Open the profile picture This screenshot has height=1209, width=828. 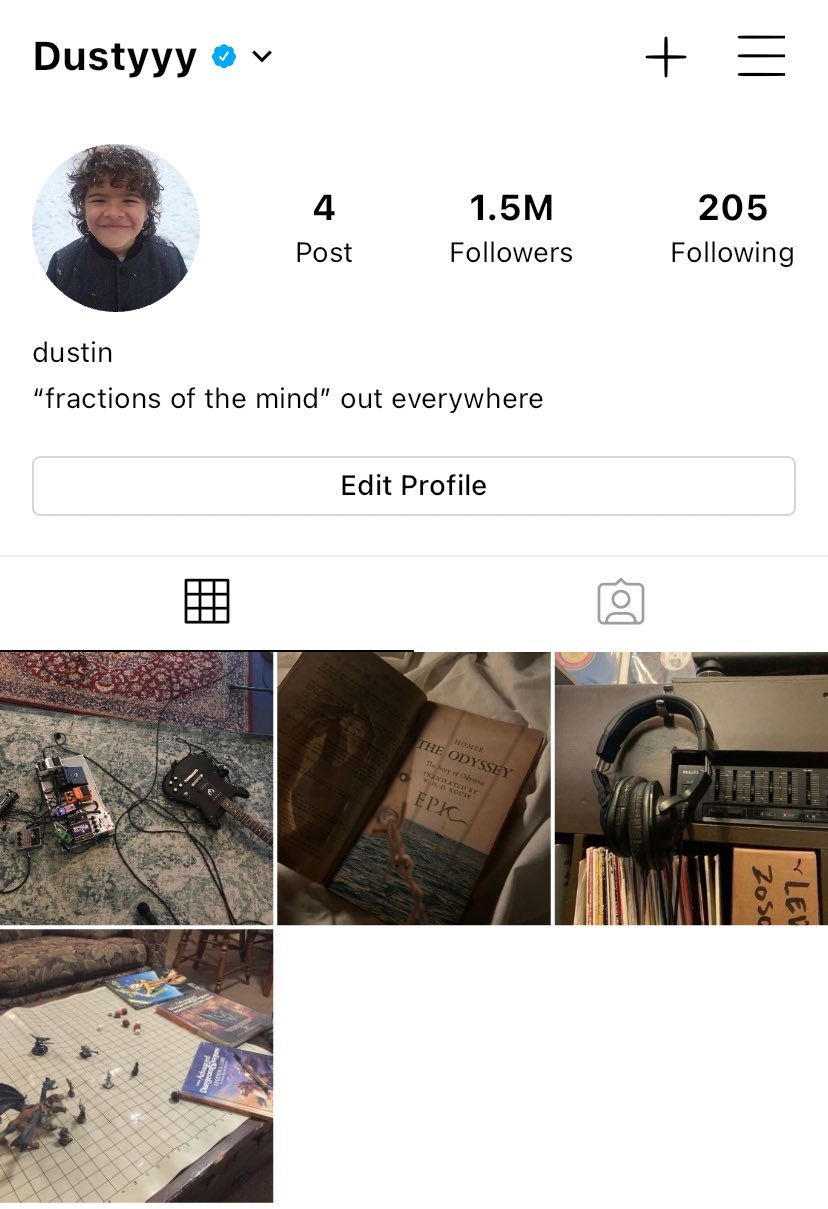tap(116, 228)
